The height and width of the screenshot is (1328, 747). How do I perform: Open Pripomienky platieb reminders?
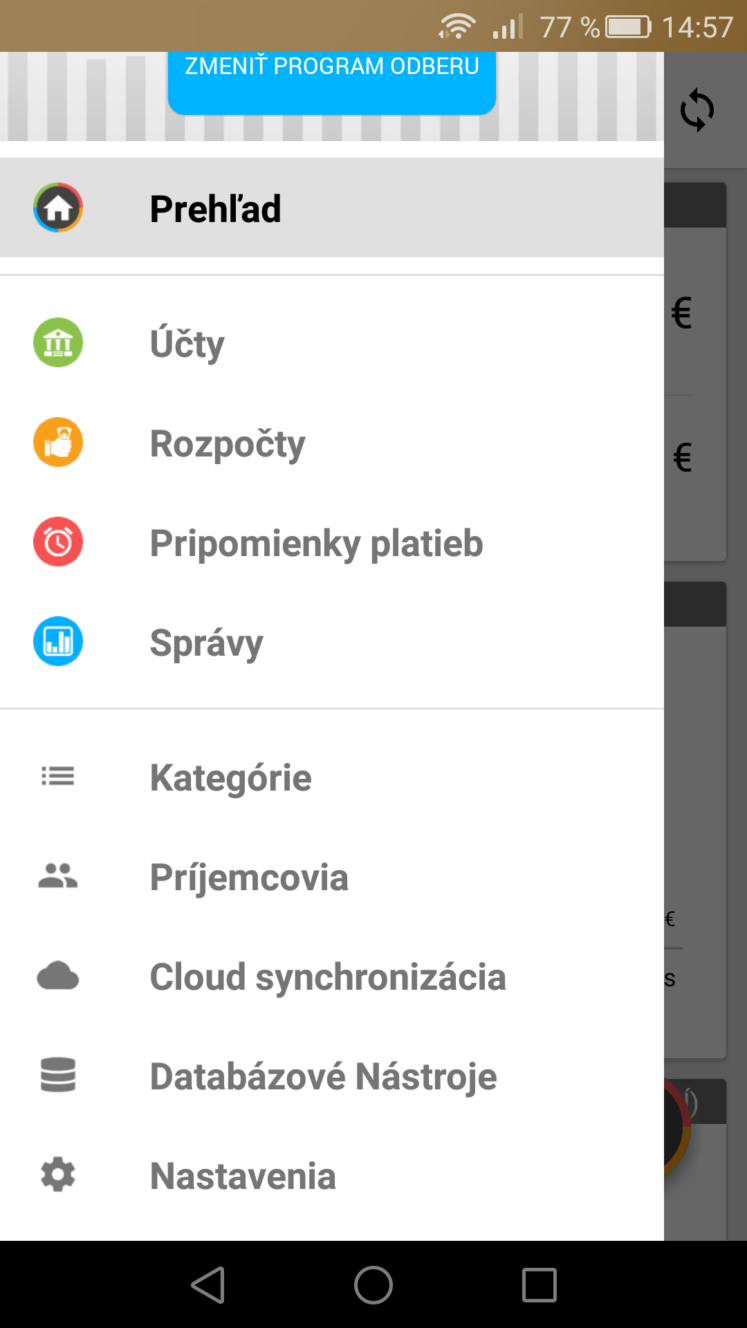[x=332, y=543]
